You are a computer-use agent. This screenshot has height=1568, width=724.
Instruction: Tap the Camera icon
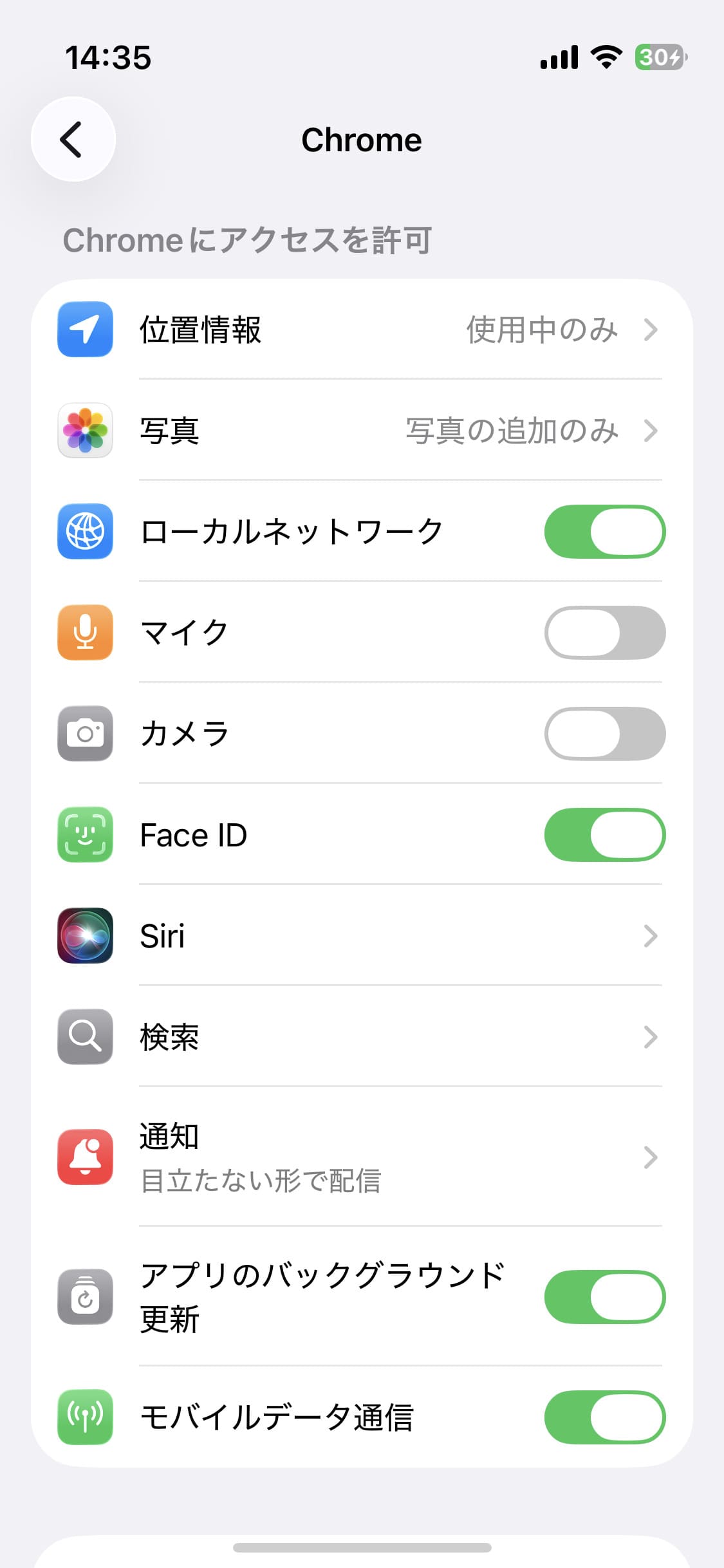click(84, 733)
